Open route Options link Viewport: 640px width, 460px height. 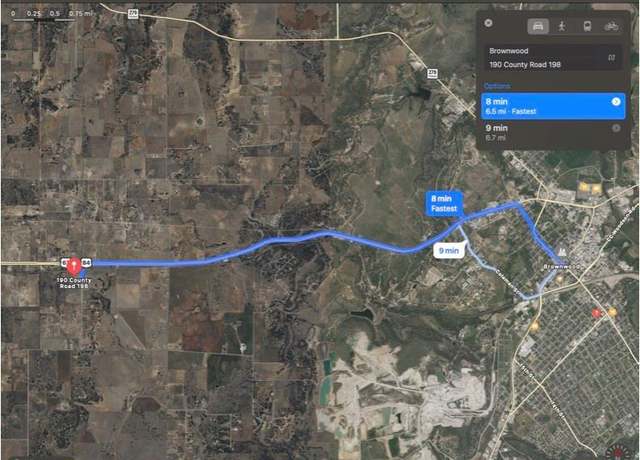[x=498, y=86]
